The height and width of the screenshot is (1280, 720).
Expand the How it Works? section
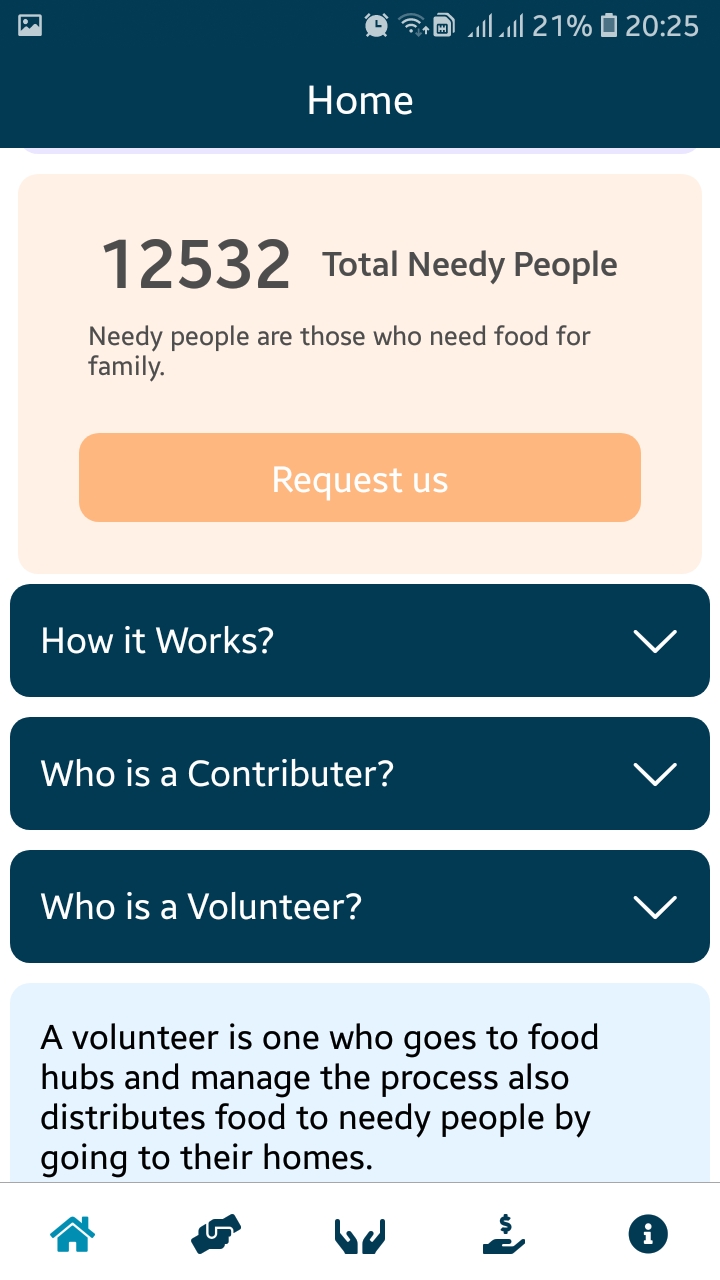tap(360, 640)
